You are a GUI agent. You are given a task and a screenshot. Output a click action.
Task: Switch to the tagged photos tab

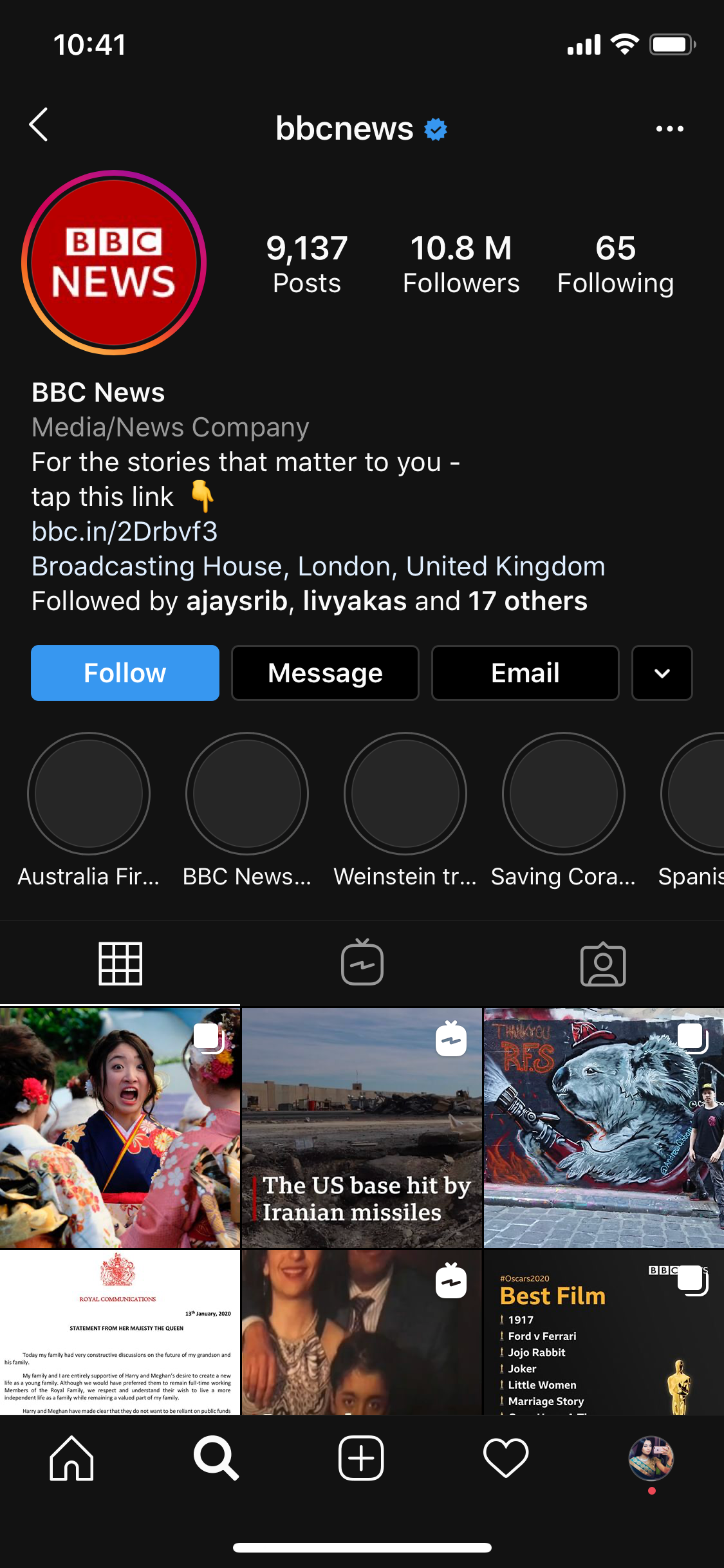(603, 964)
